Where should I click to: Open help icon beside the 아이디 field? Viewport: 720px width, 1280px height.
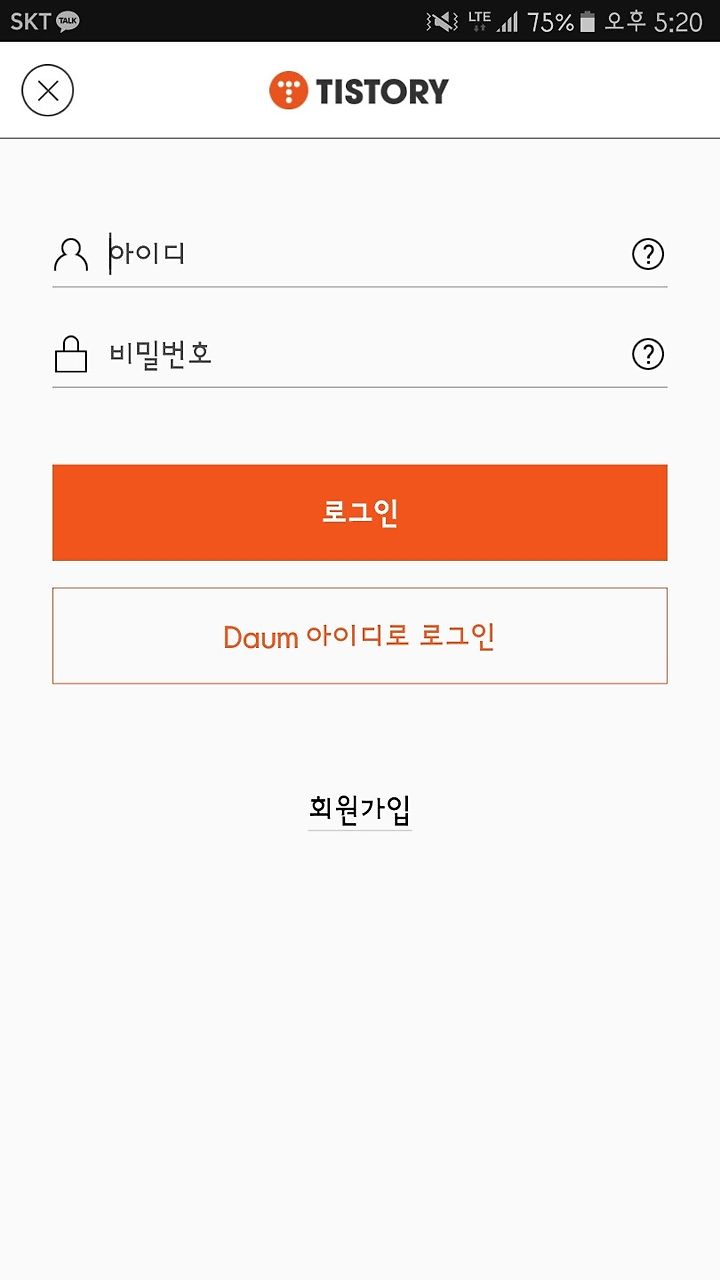648,255
